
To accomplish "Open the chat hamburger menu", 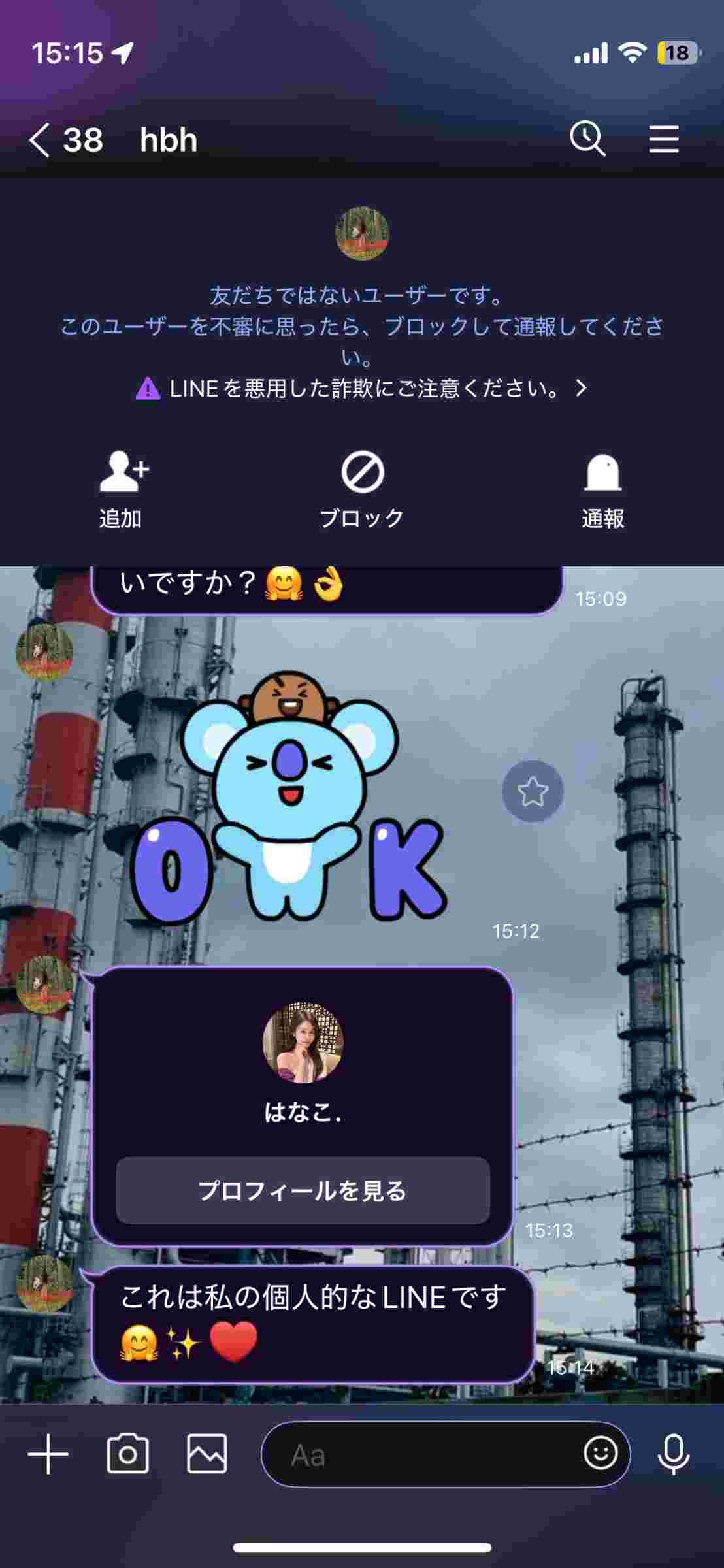I will (664, 139).
